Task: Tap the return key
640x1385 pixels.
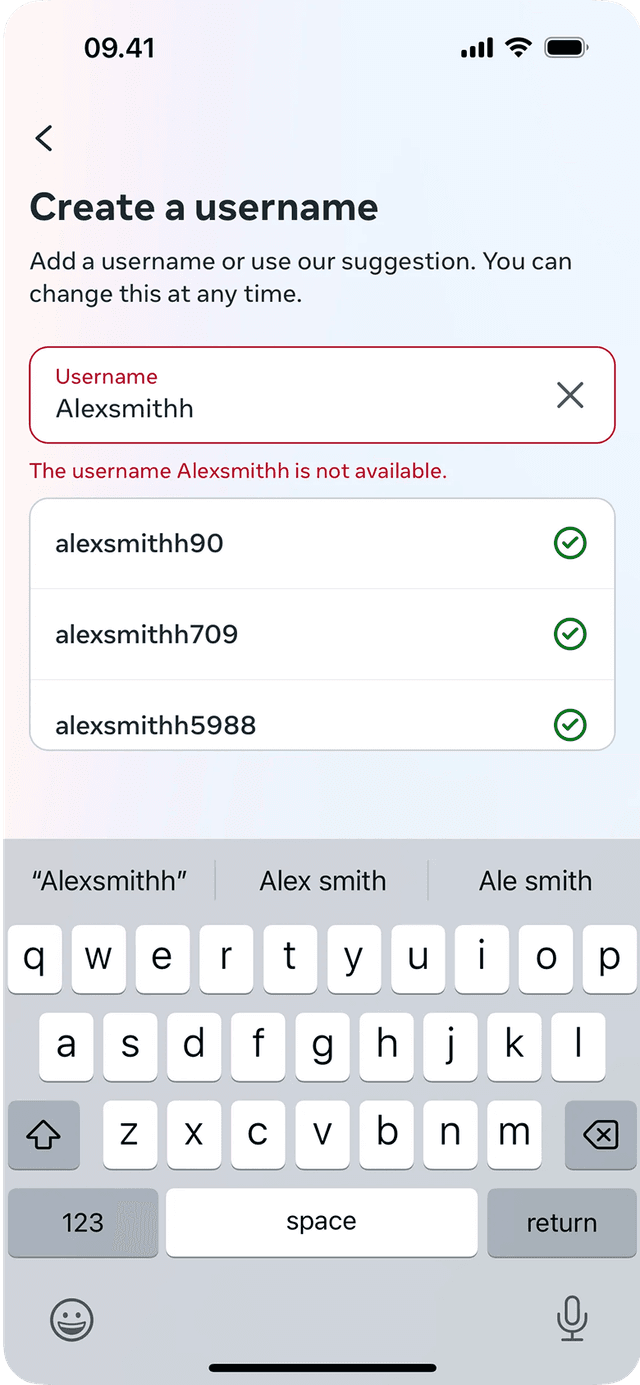Action: pos(562,1223)
